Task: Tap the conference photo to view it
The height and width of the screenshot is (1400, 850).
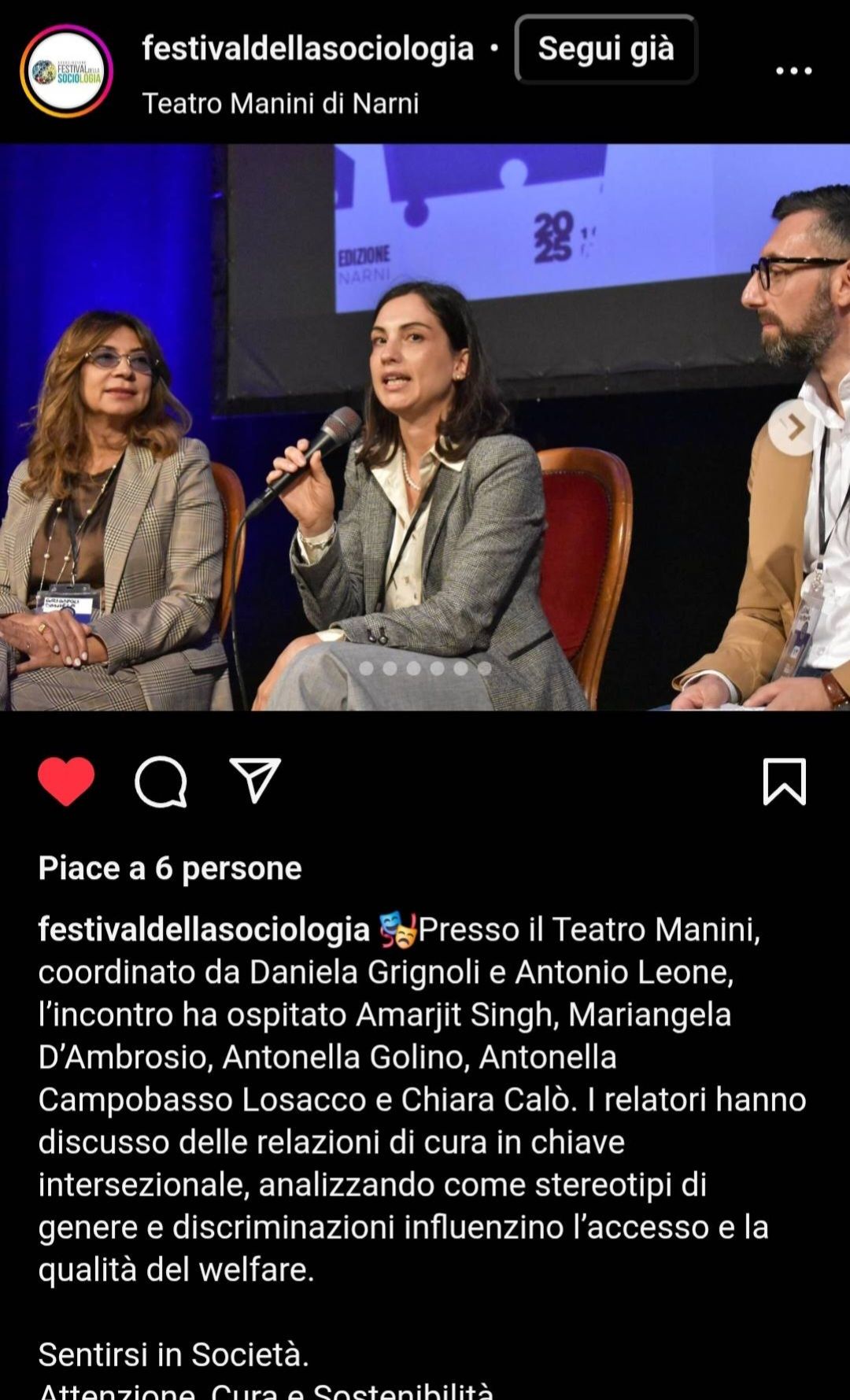Action: (x=425, y=433)
